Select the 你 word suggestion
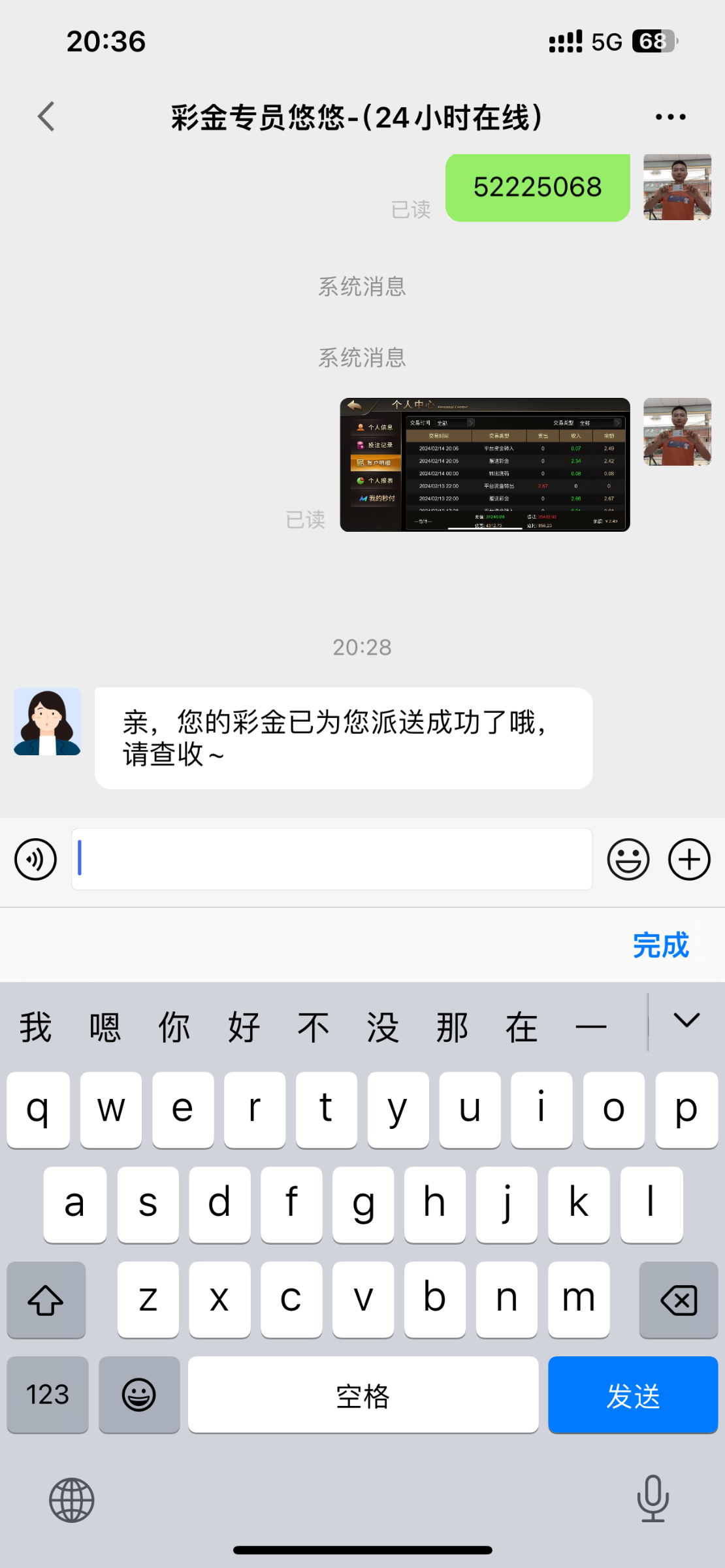 (x=174, y=1028)
